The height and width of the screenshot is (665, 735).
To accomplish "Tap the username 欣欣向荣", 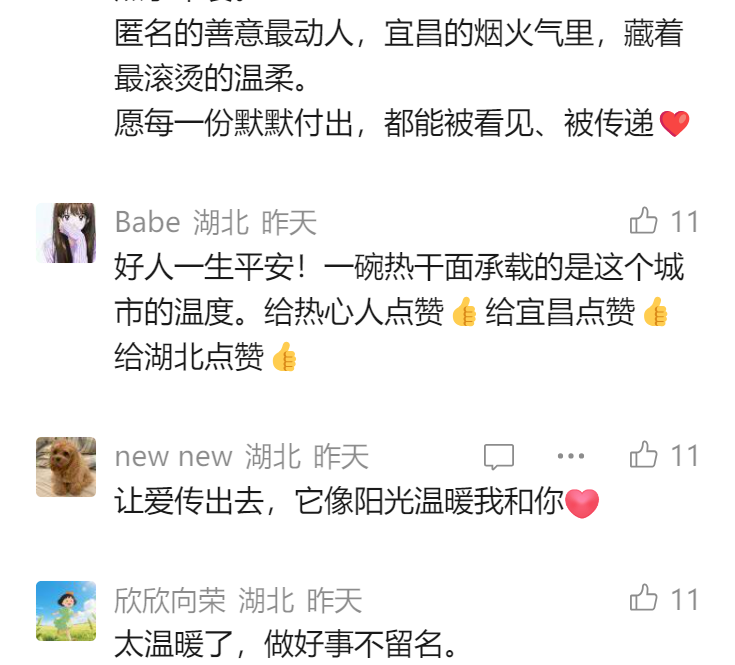I will click(x=168, y=600).
